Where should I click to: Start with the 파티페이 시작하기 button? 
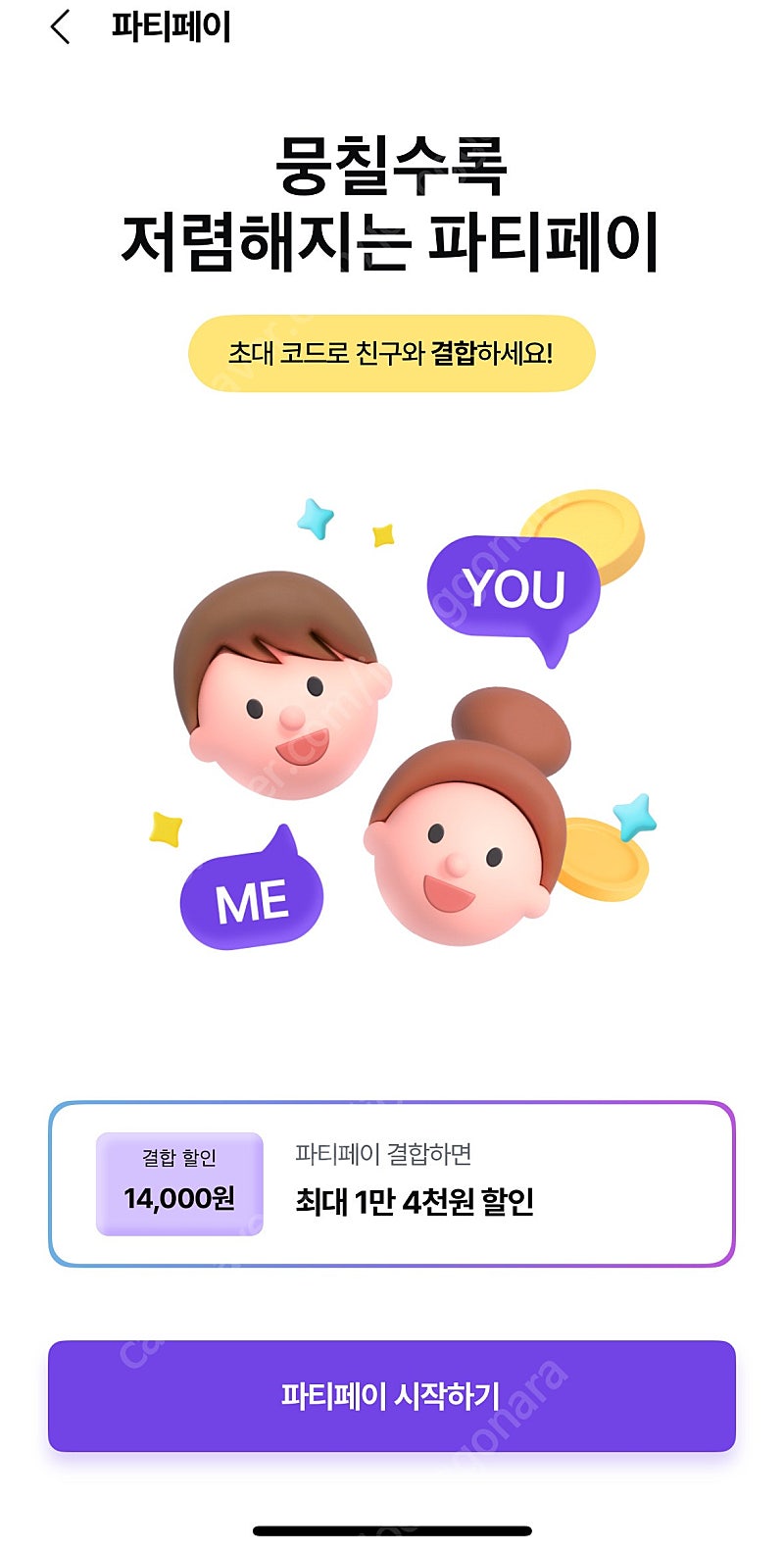391,1395
